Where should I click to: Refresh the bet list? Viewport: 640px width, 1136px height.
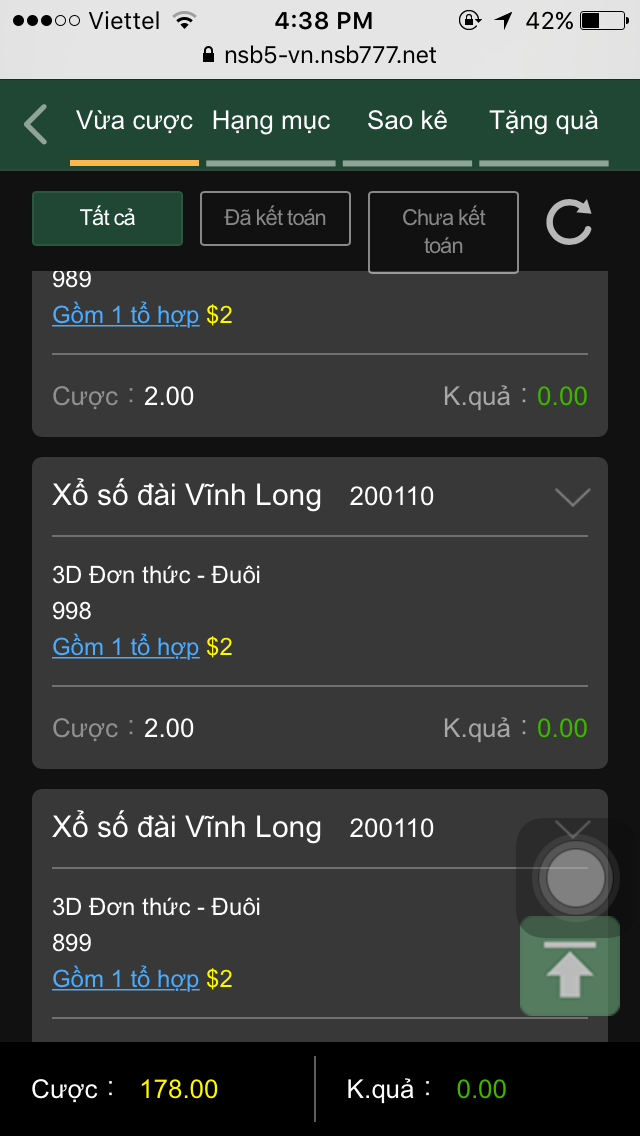click(569, 222)
